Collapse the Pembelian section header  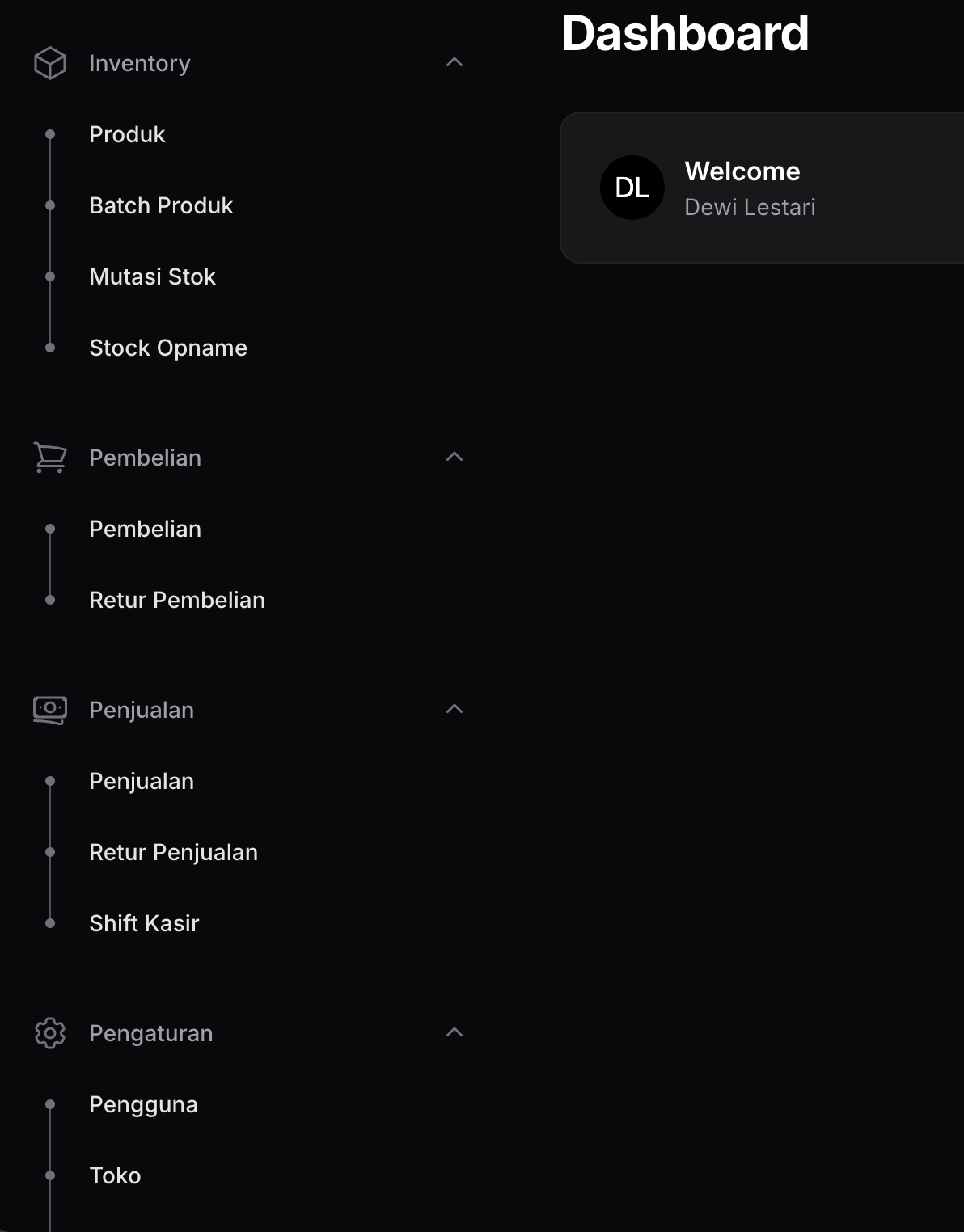click(454, 457)
